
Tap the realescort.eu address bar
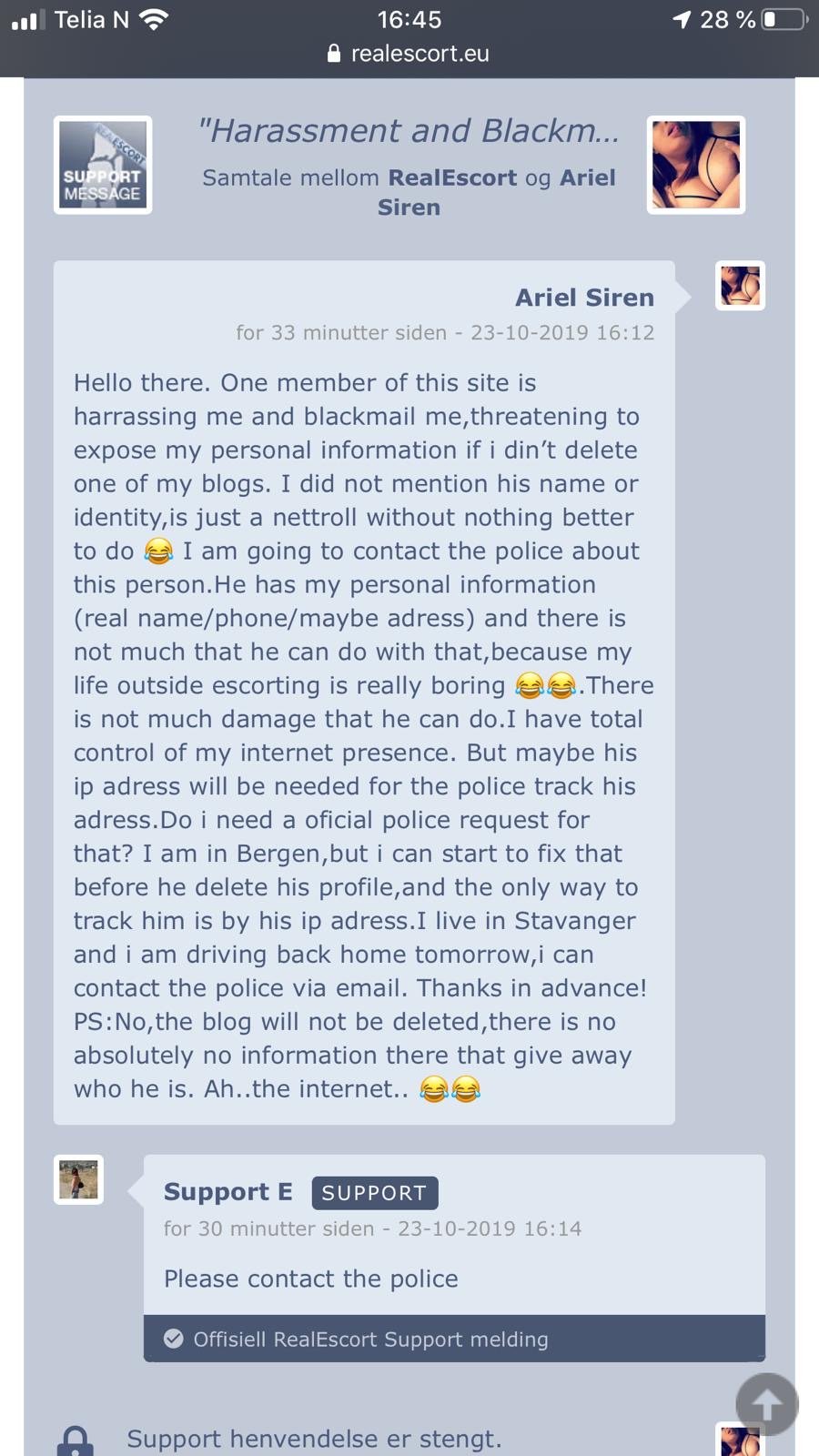[409, 54]
